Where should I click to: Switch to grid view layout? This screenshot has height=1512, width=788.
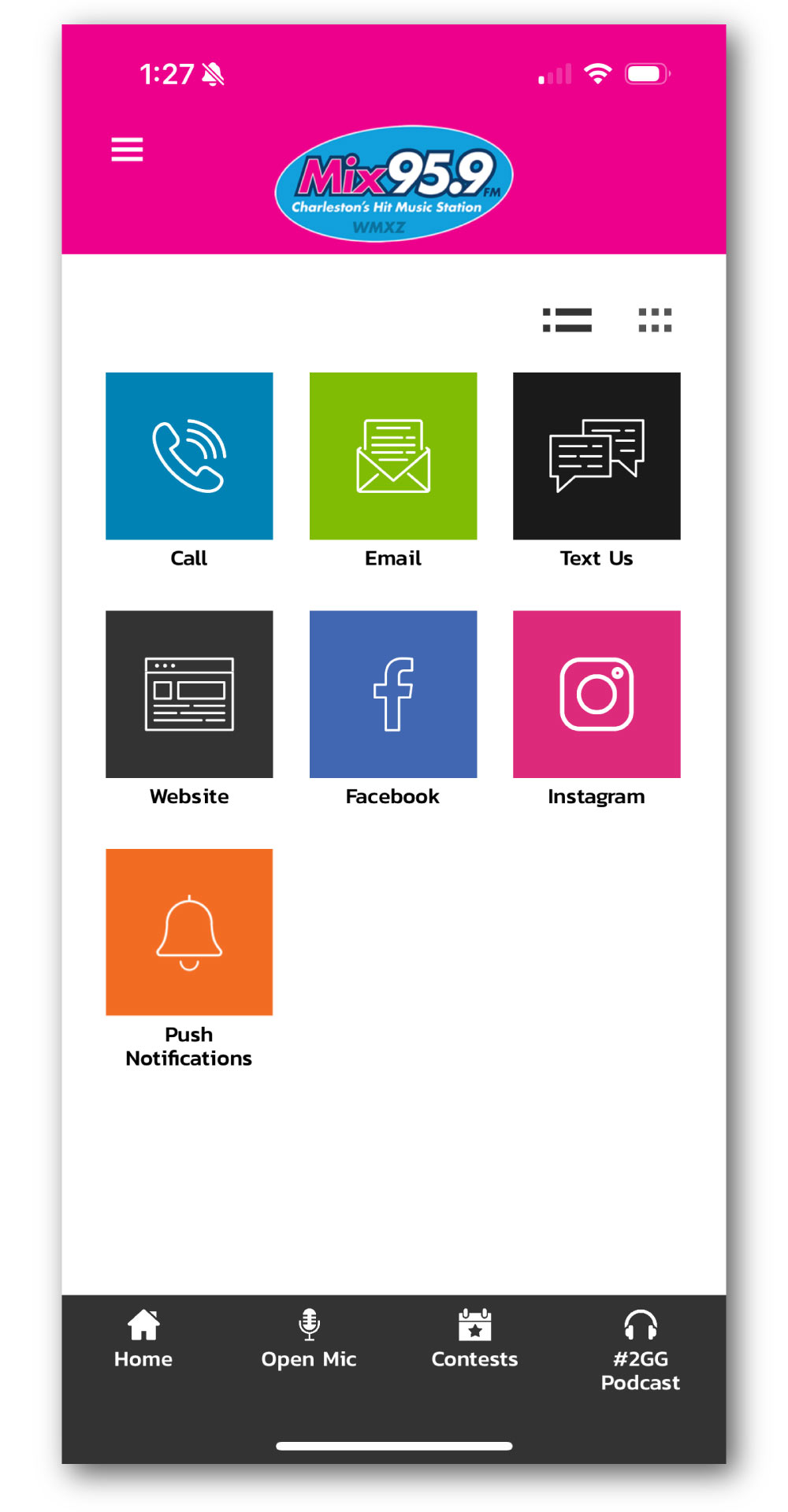(655, 320)
